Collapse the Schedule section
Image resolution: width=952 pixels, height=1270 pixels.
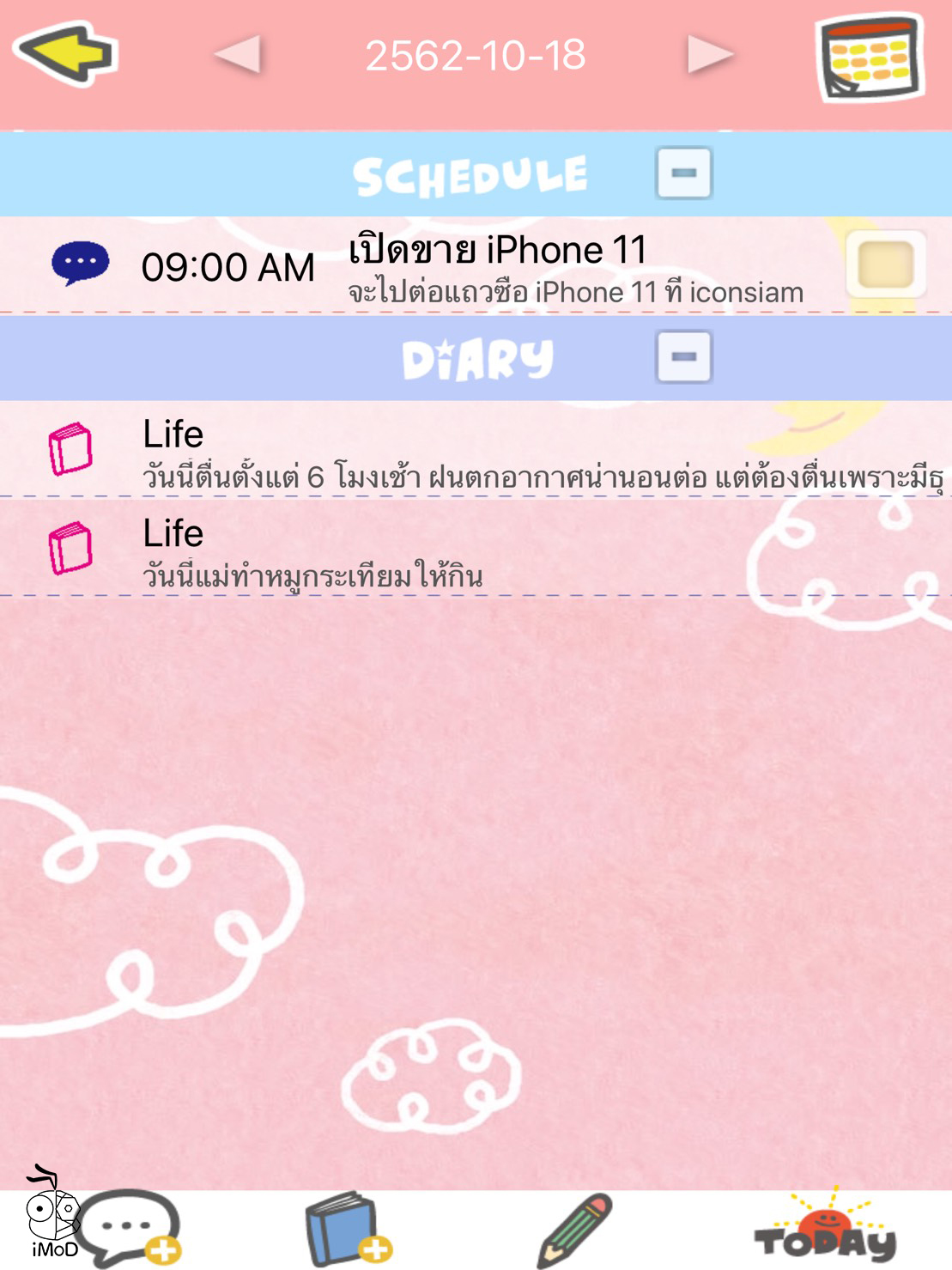(x=683, y=173)
